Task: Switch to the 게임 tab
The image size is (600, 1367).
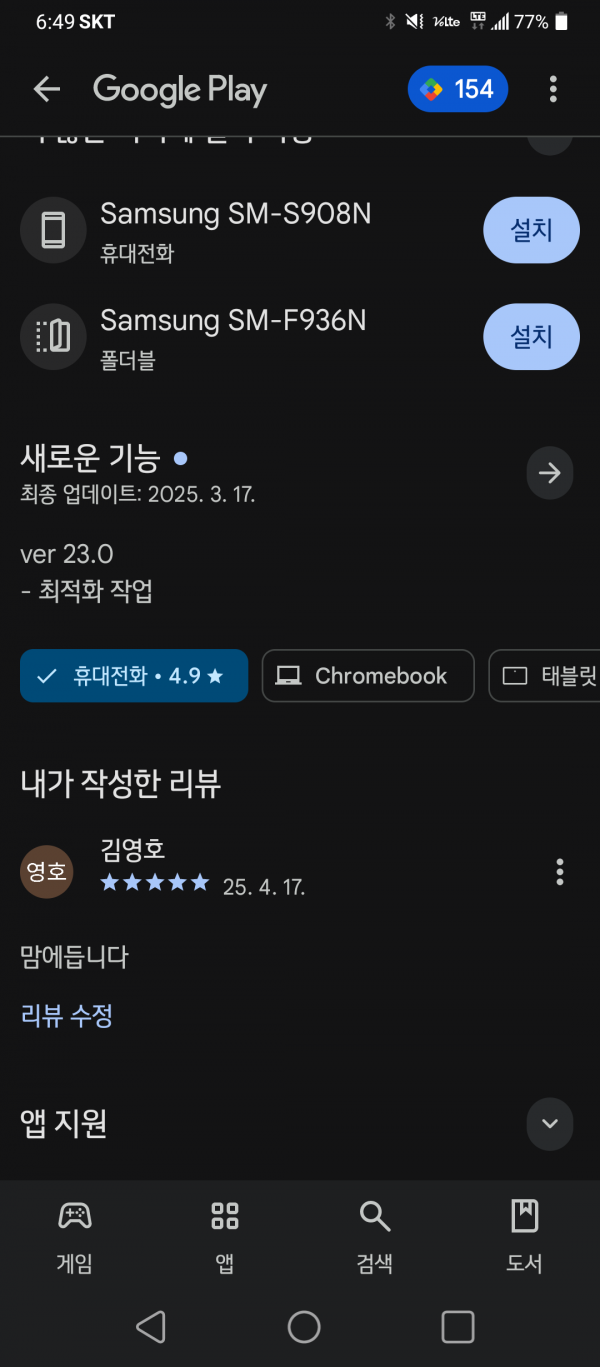Action: click(x=75, y=1236)
